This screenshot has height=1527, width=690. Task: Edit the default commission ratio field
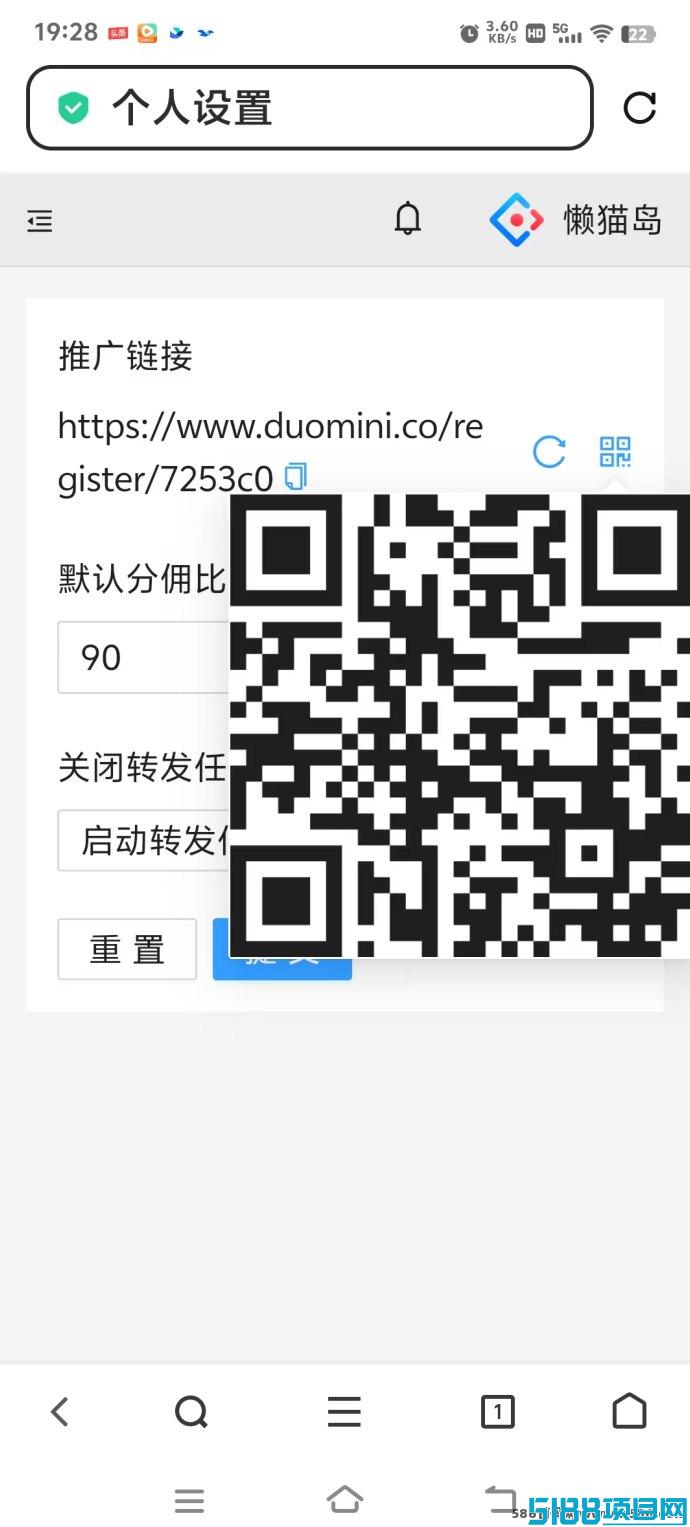144,657
